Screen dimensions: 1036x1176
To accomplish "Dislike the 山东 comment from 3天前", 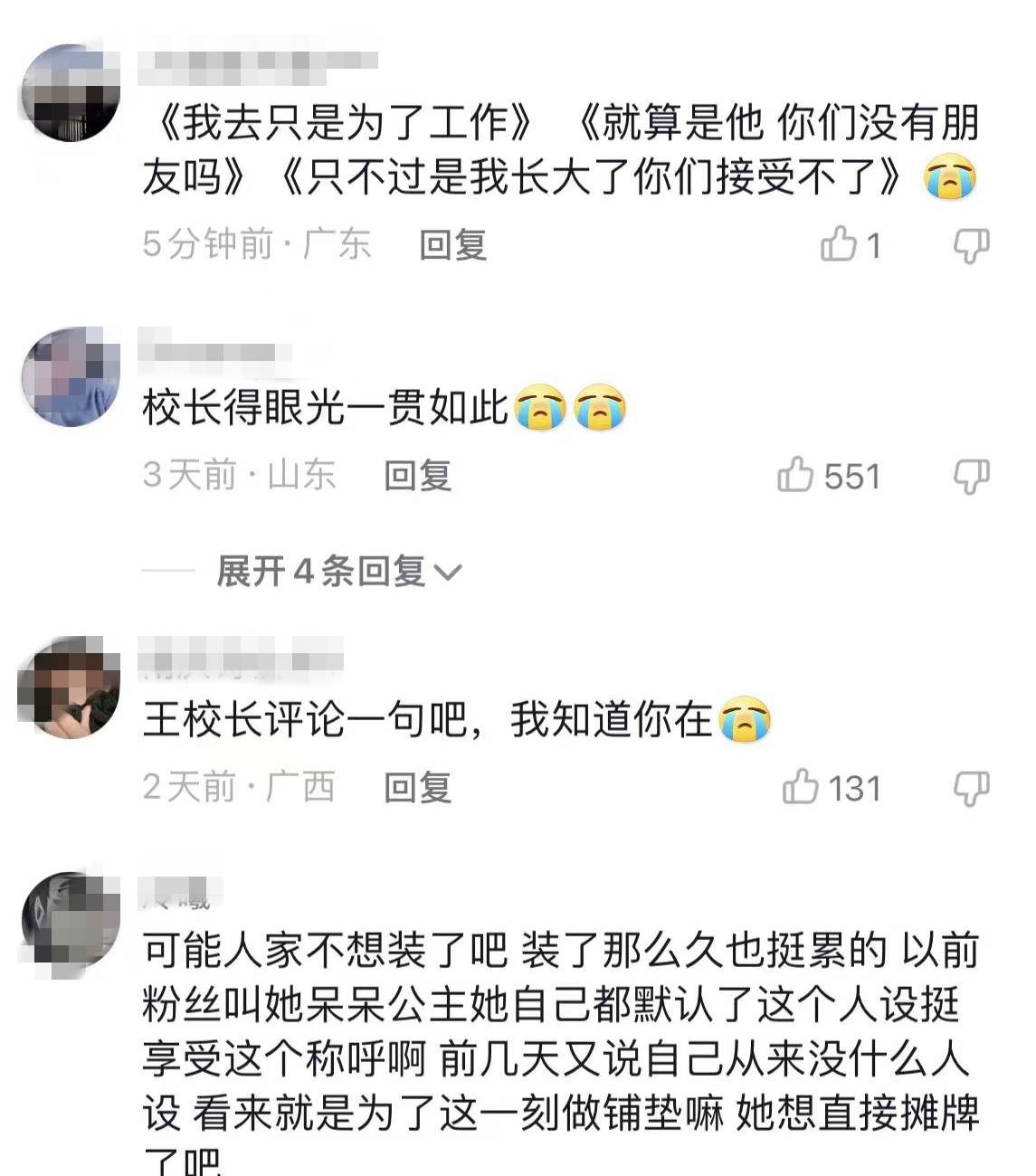I will tap(971, 476).
